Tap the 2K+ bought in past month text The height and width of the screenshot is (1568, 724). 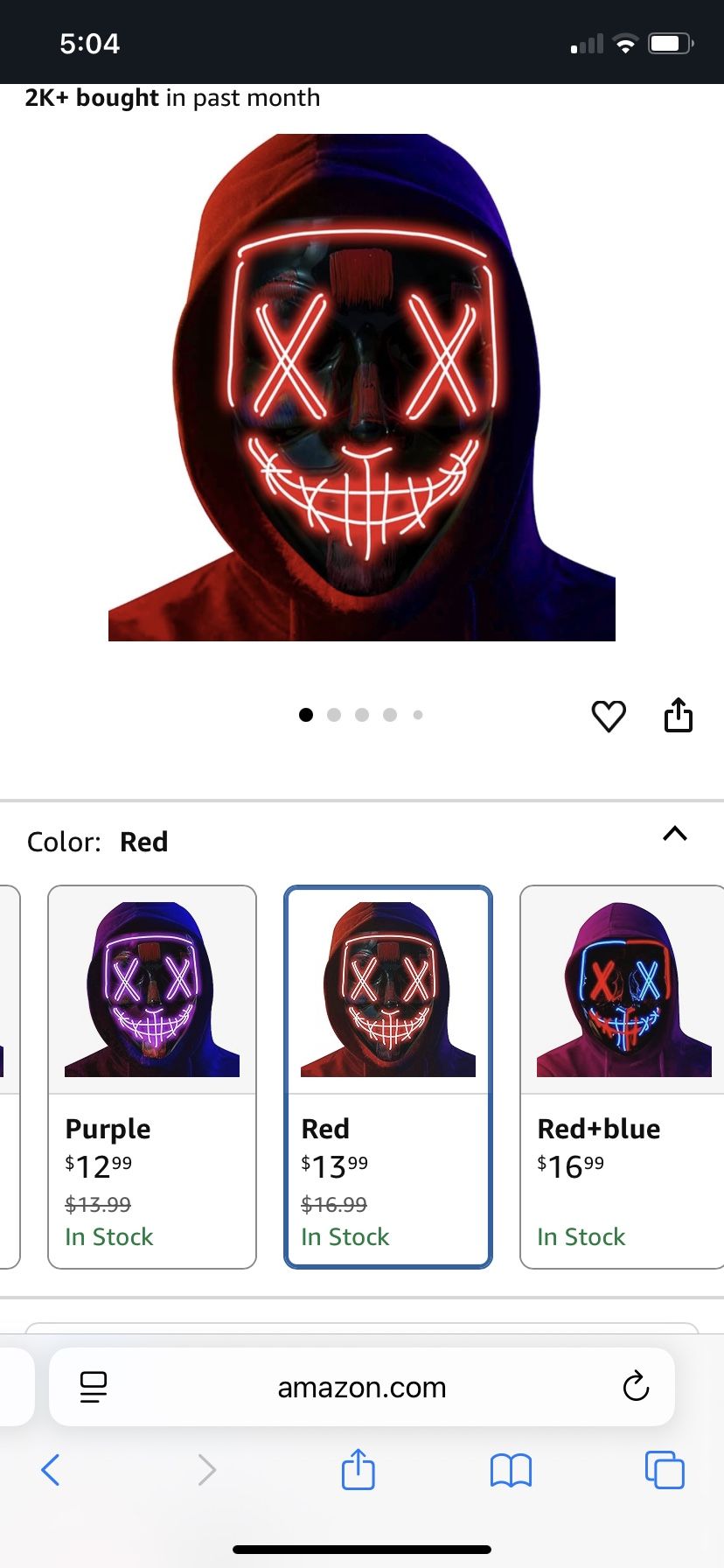click(x=172, y=98)
